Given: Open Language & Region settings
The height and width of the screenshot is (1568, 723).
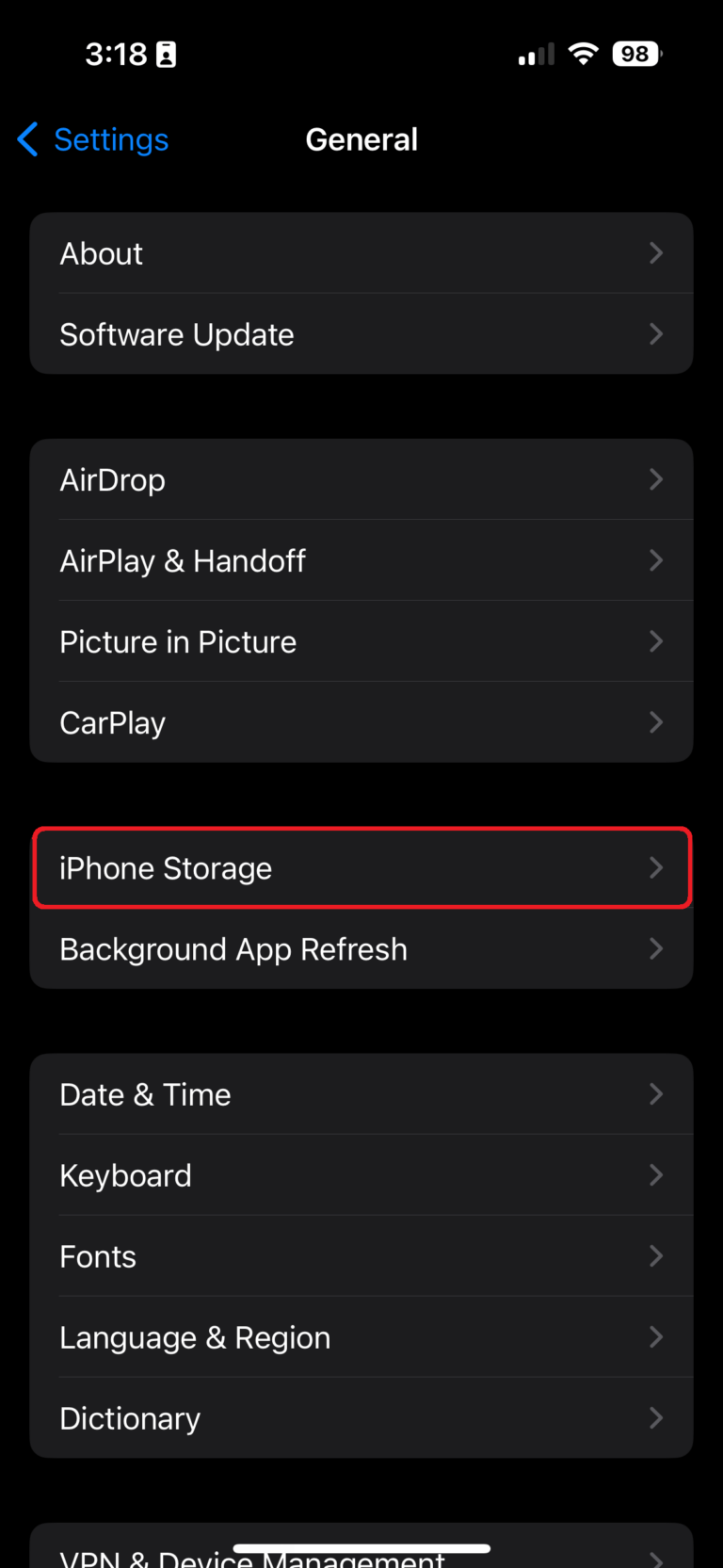Looking at the screenshot, I should (361, 1336).
